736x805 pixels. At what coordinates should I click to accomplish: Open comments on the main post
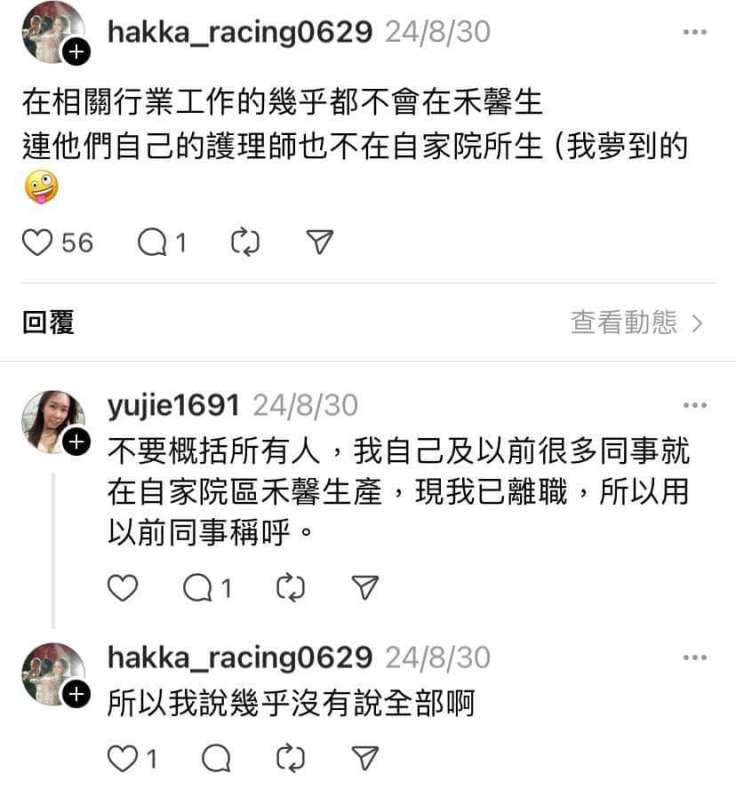point(151,242)
